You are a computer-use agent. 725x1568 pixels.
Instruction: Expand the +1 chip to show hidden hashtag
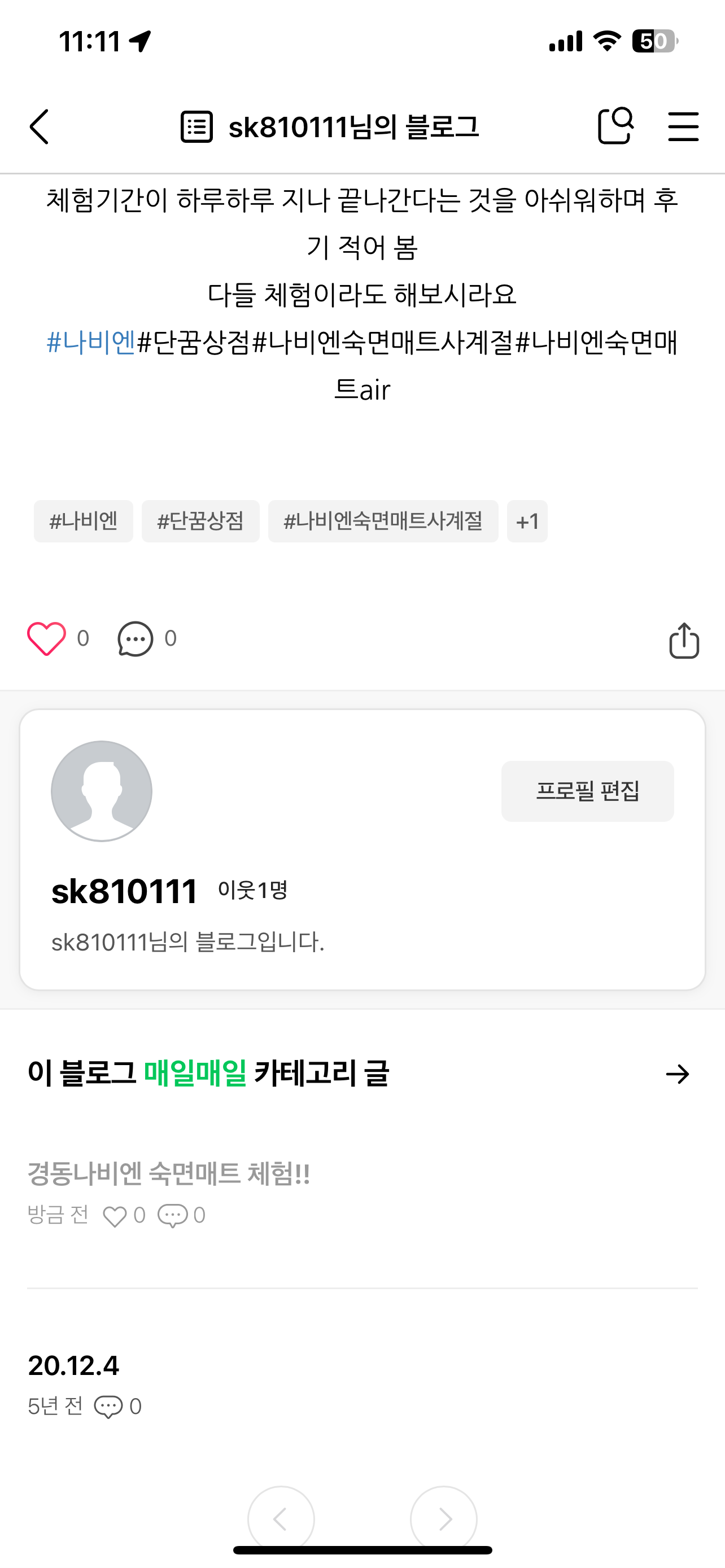coord(527,521)
